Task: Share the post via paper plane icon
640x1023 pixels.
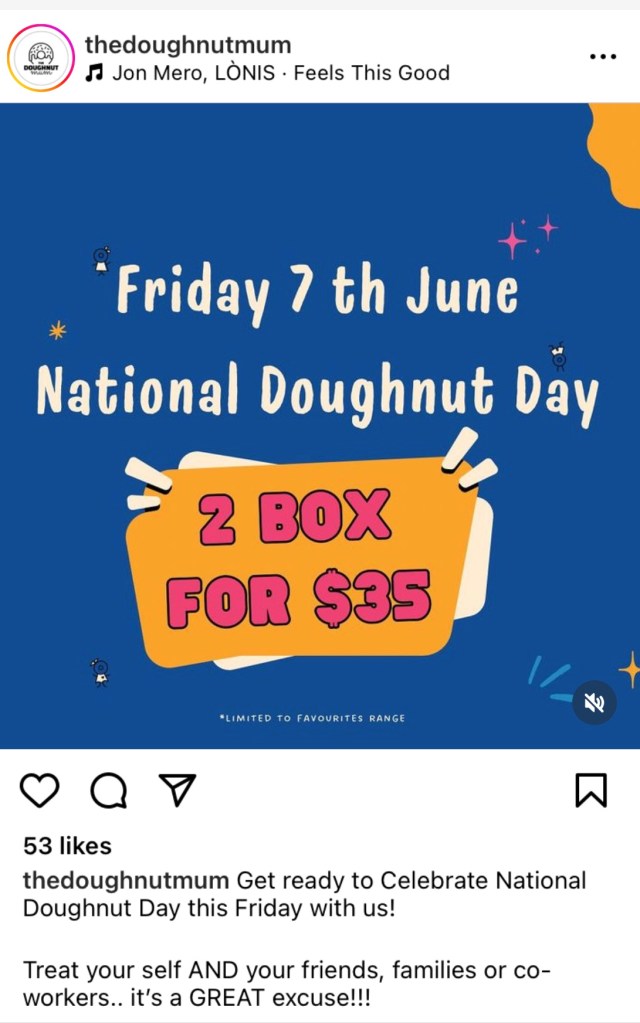Action: pyautogui.click(x=177, y=790)
